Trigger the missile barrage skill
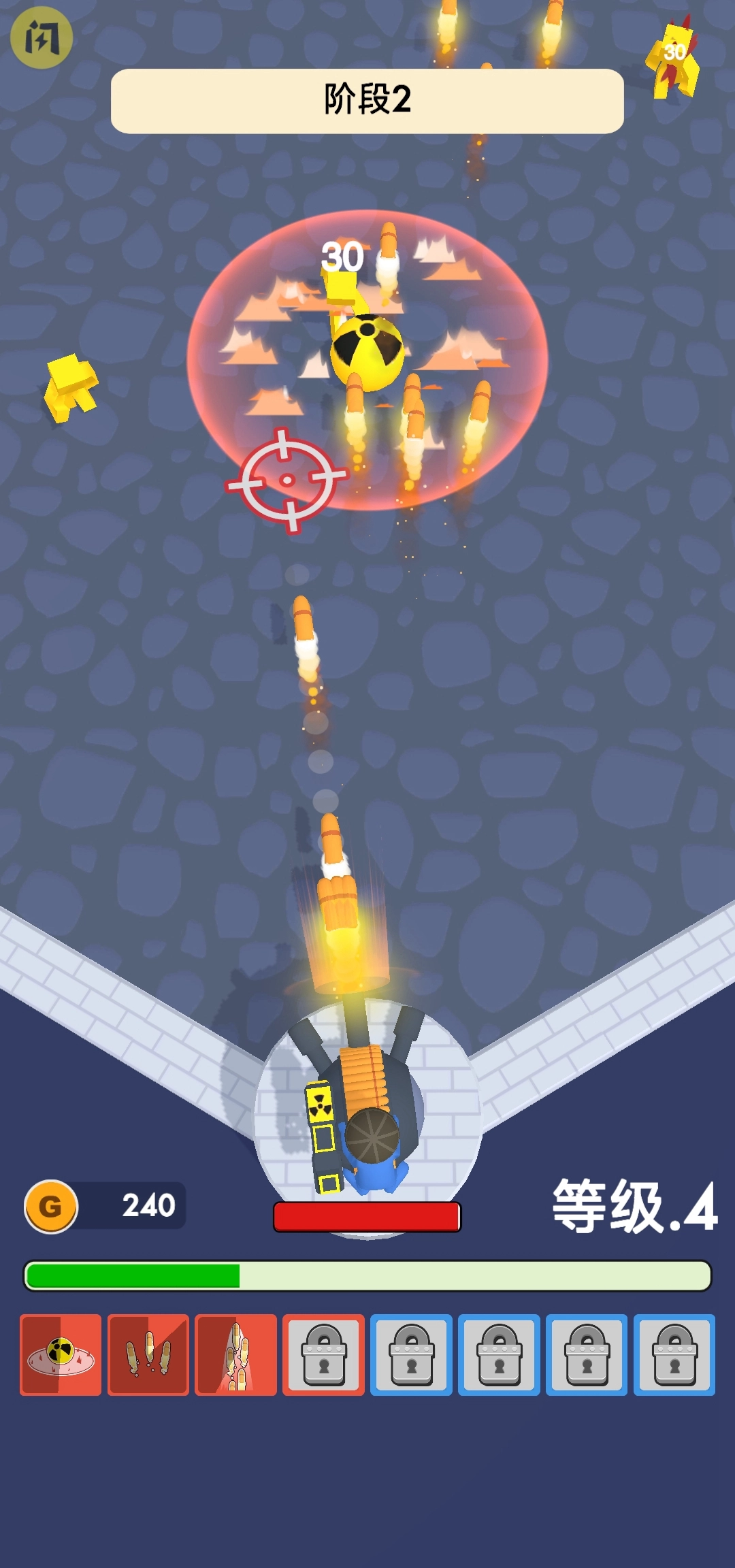 tap(235, 1354)
